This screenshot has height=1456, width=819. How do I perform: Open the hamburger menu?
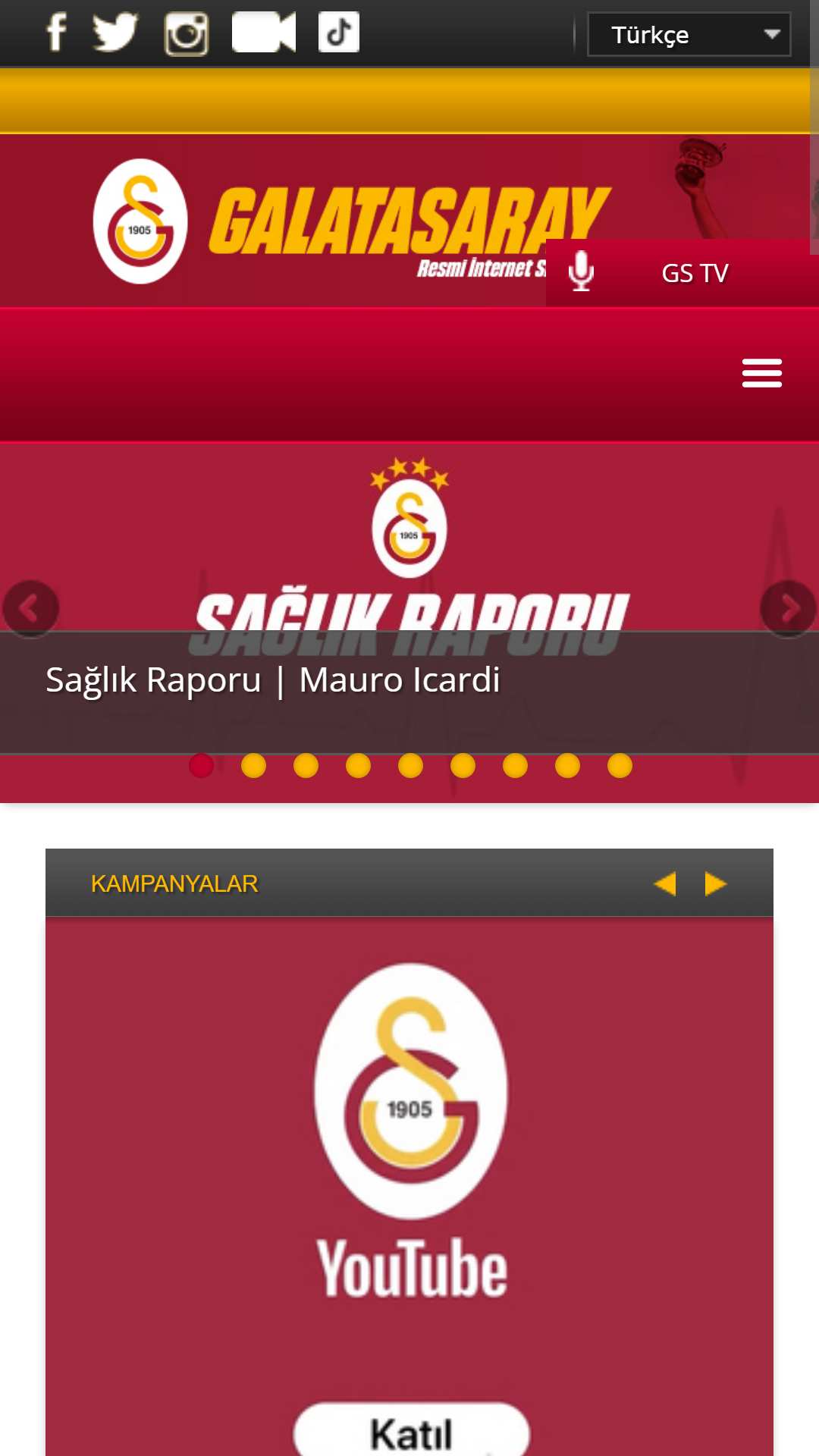click(x=762, y=373)
